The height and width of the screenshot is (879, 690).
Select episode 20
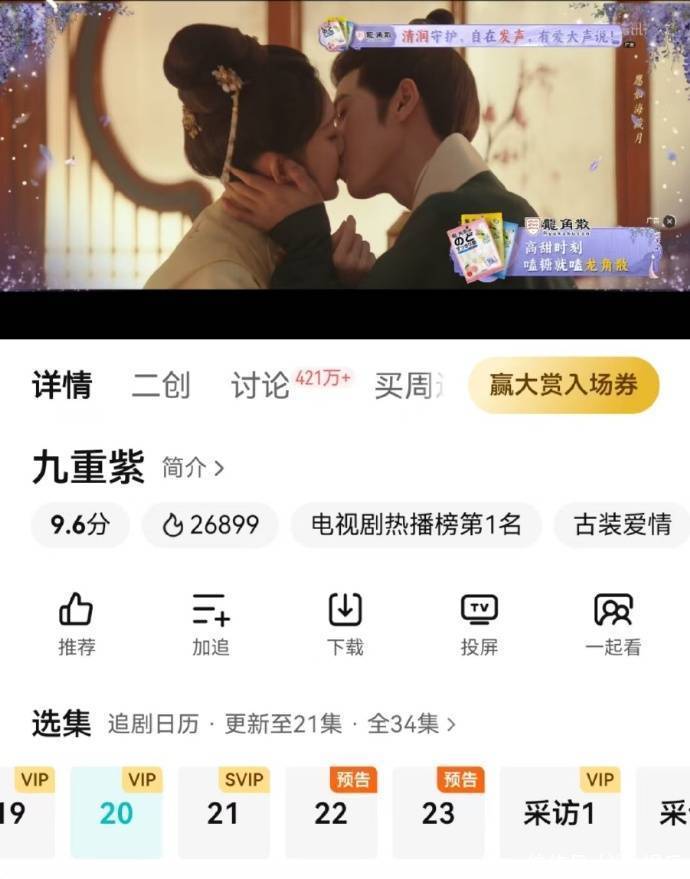[116, 812]
